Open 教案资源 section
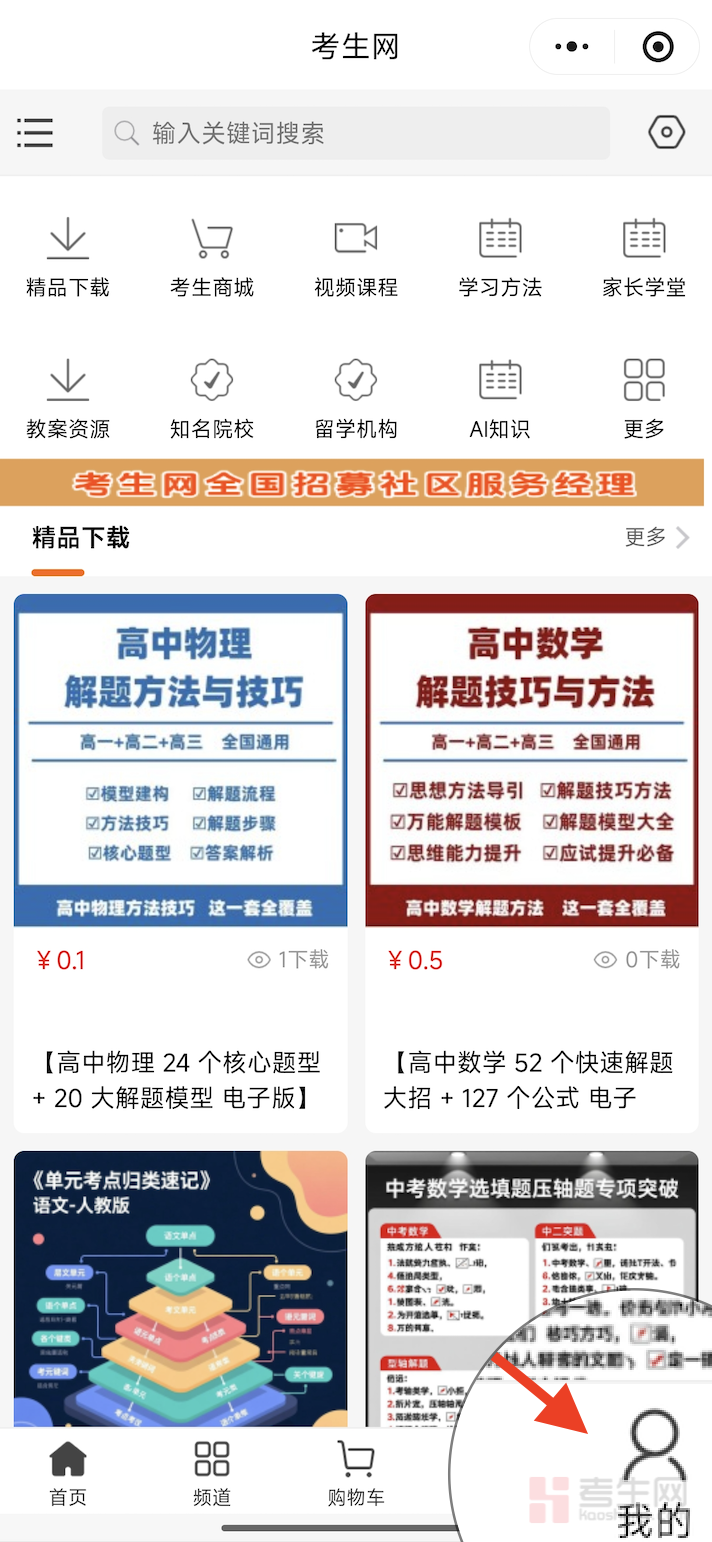Image resolution: width=712 pixels, height=1542 pixels. pyautogui.click(x=67, y=399)
